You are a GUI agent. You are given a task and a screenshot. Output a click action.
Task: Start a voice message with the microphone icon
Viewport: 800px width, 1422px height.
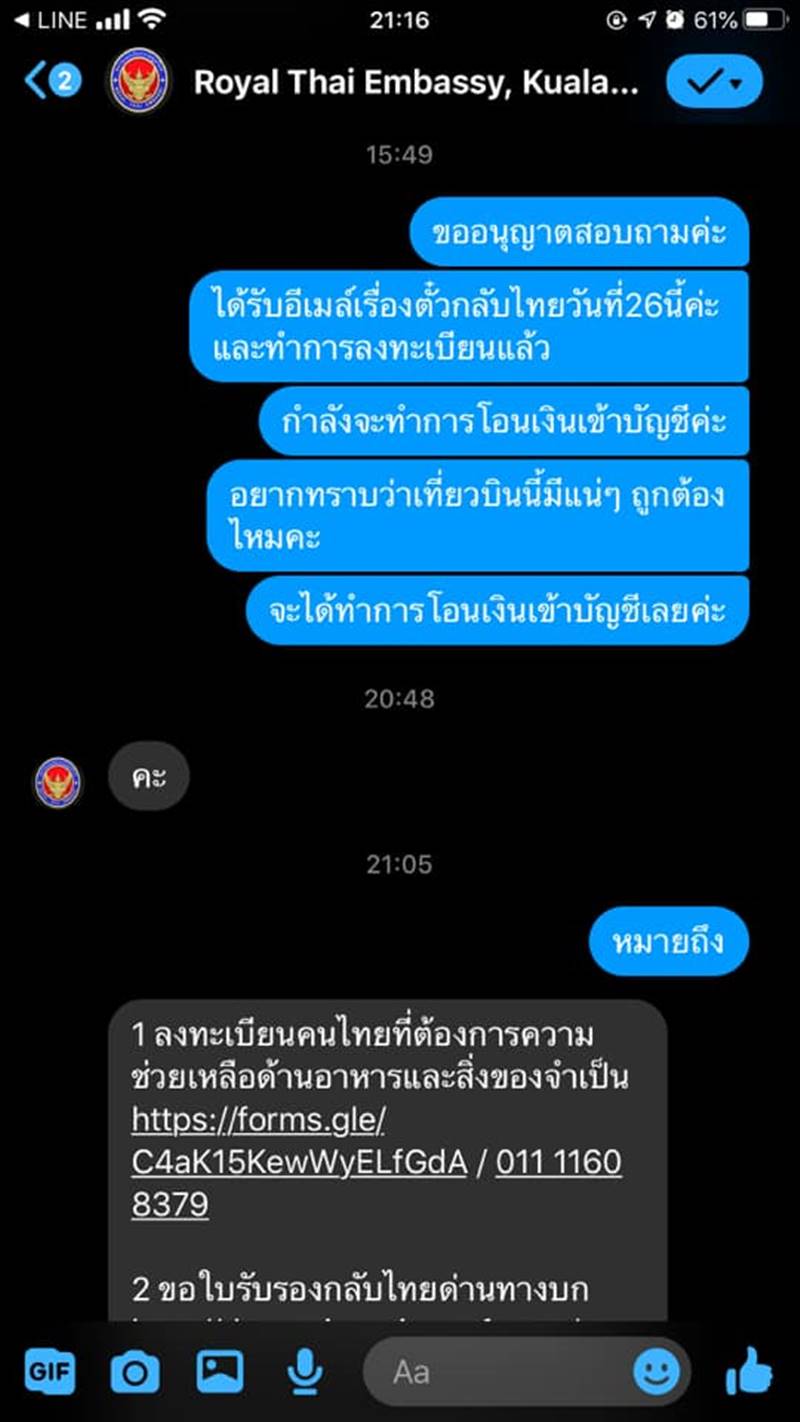point(305,1372)
